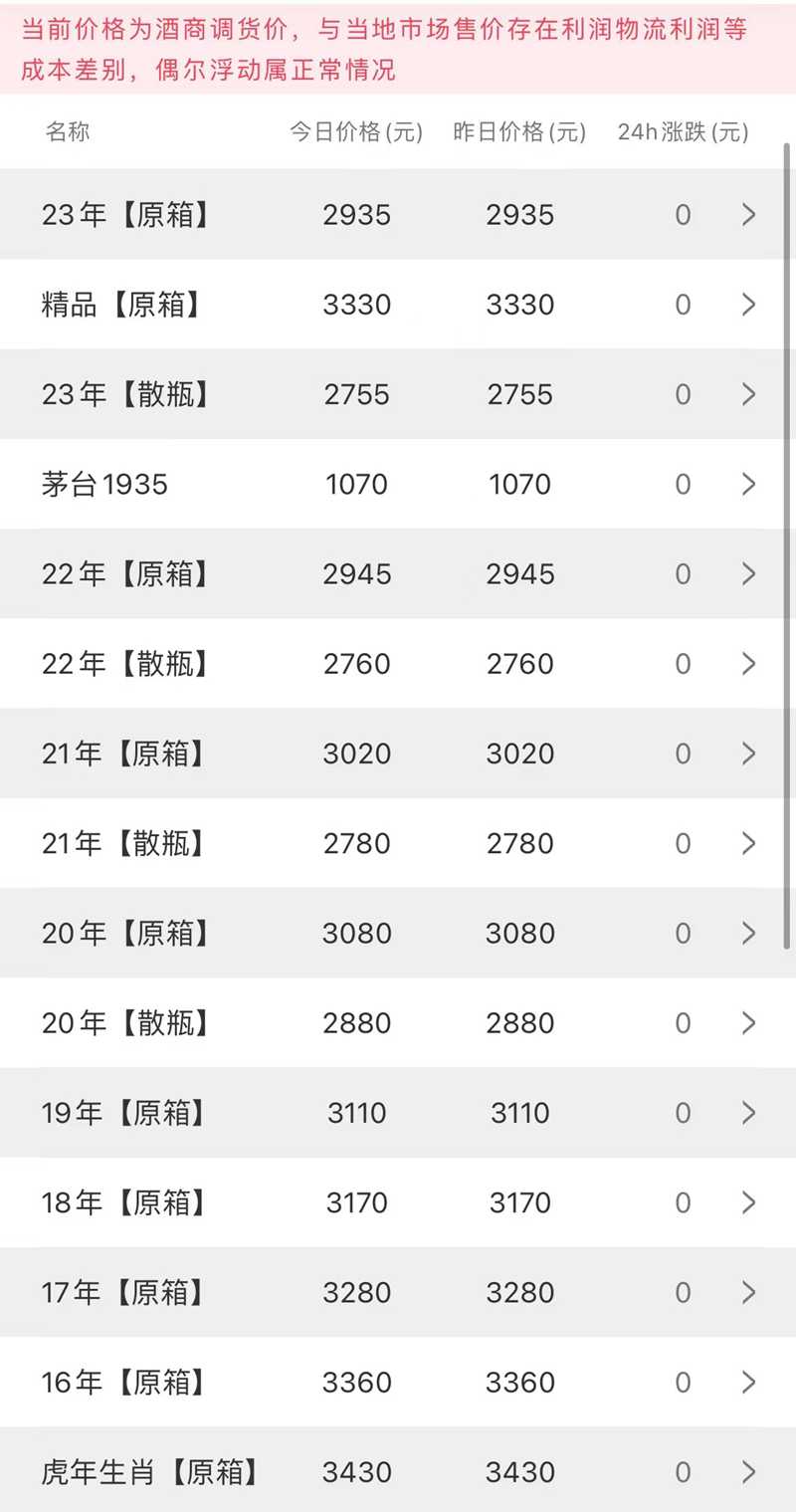View 21年【原箱】 price history

point(398,754)
